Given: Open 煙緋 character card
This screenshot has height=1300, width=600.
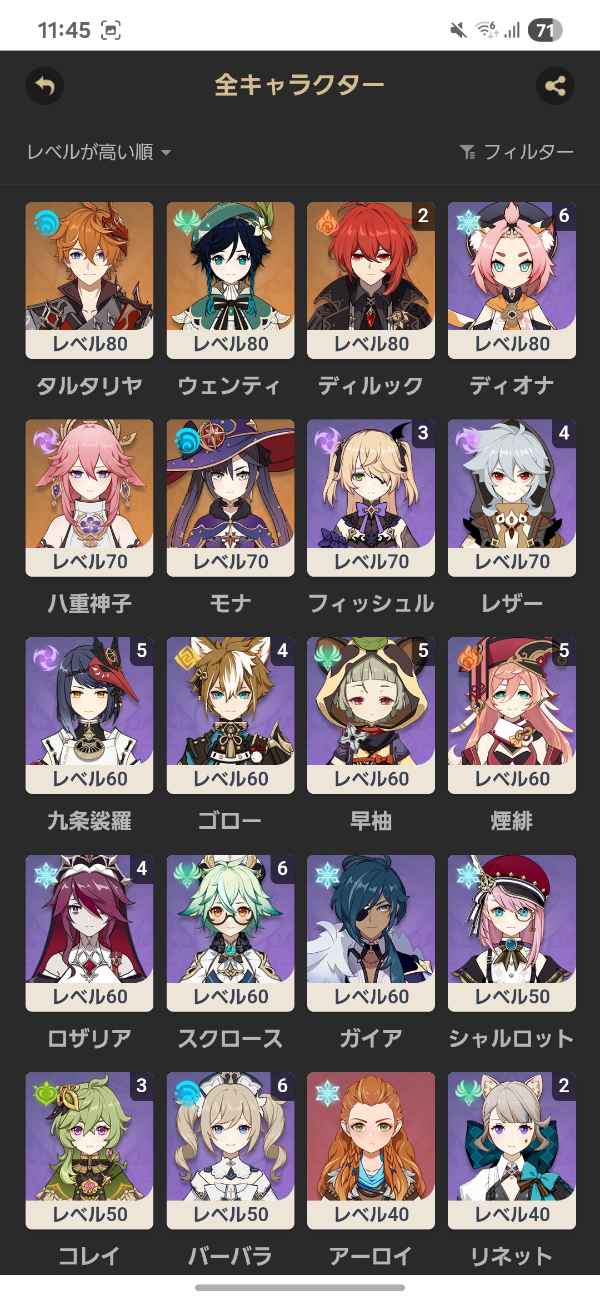Looking at the screenshot, I should click(x=512, y=715).
